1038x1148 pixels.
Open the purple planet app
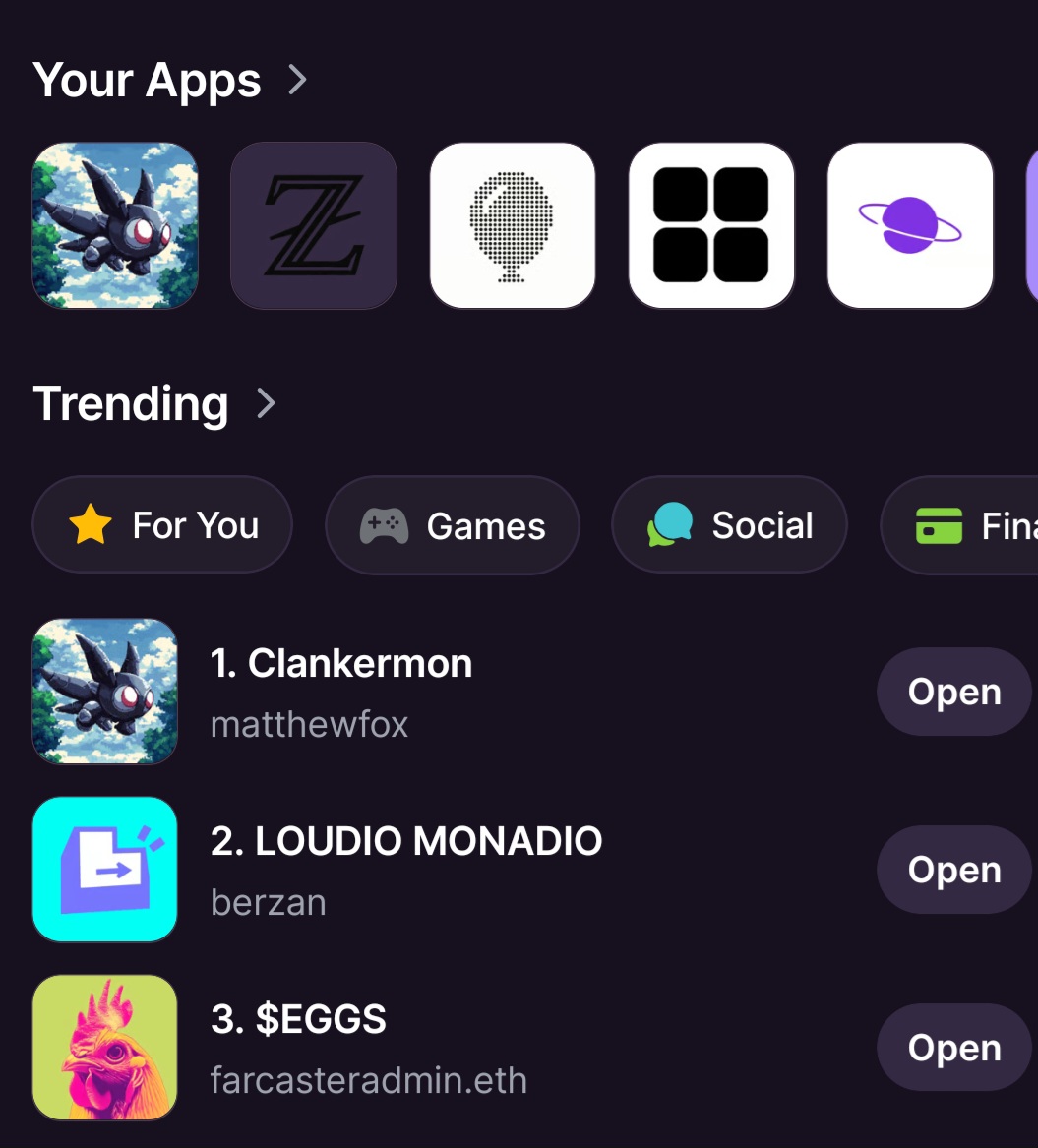coord(910,225)
